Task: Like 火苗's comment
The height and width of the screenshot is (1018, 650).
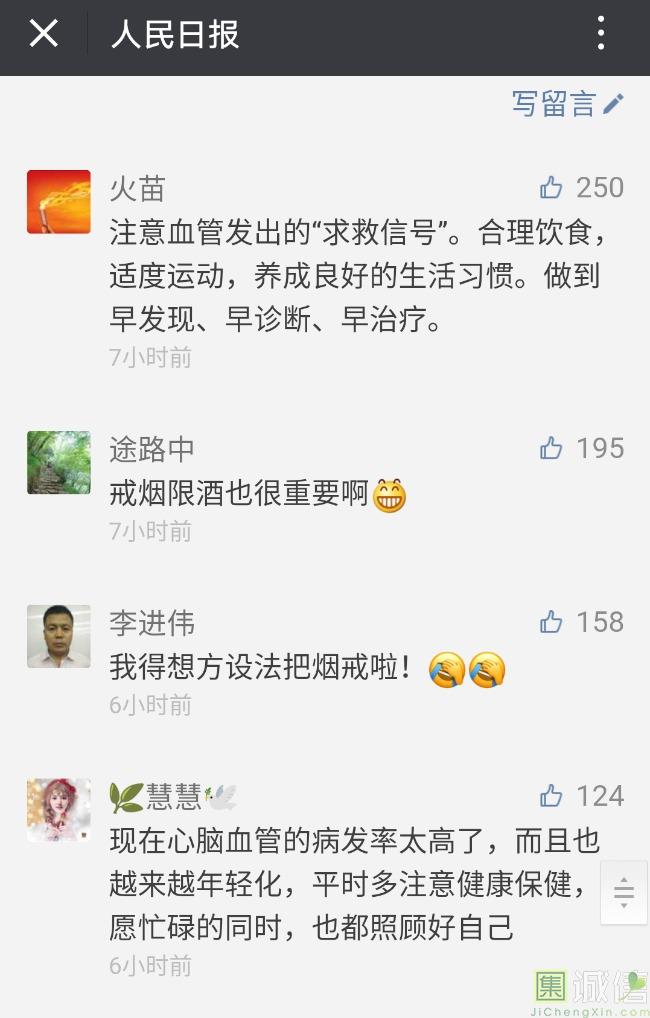Action: 551,188
